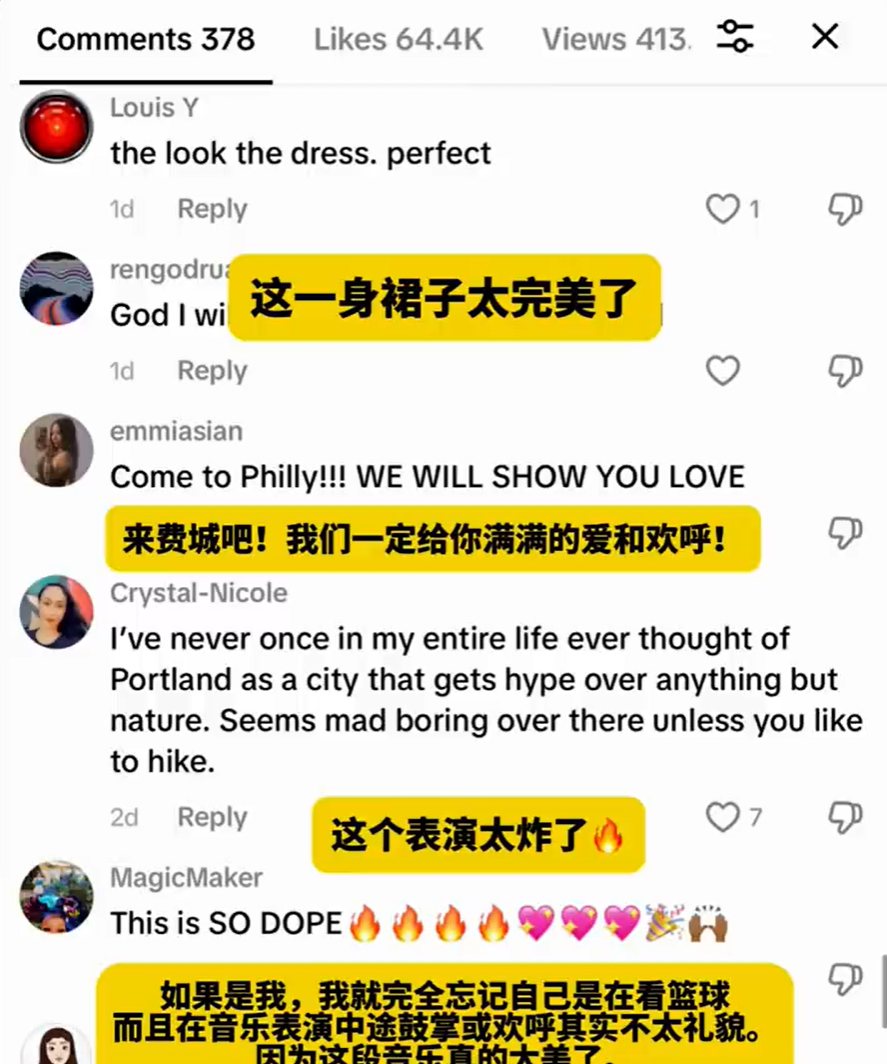The height and width of the screenshot is (1064, 887).
Task: Reply to Louis Y's comment
Action: click(x=212, y=209)
